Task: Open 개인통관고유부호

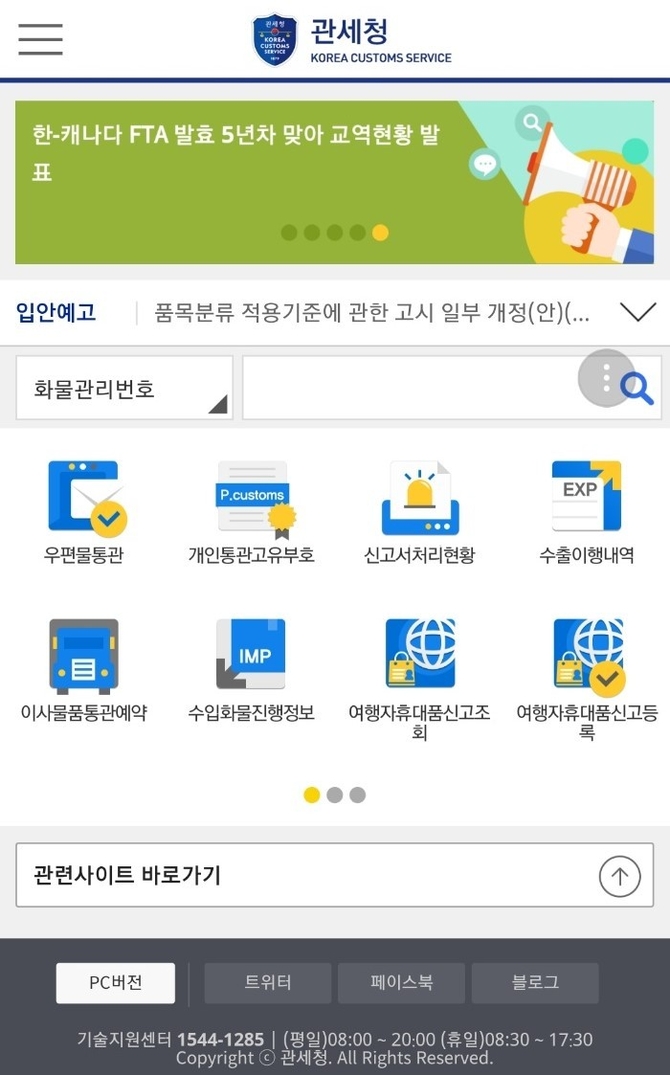Action: (251, 510)
